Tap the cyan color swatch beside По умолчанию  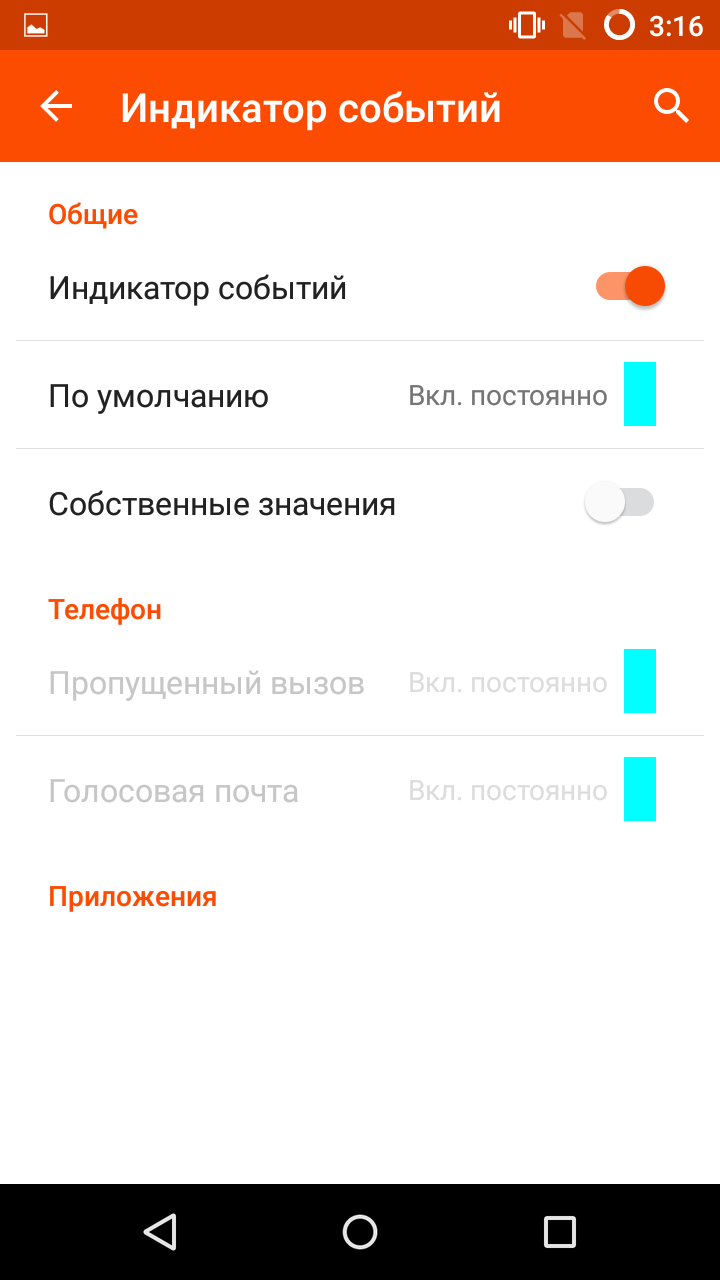(x=640, y=394)
